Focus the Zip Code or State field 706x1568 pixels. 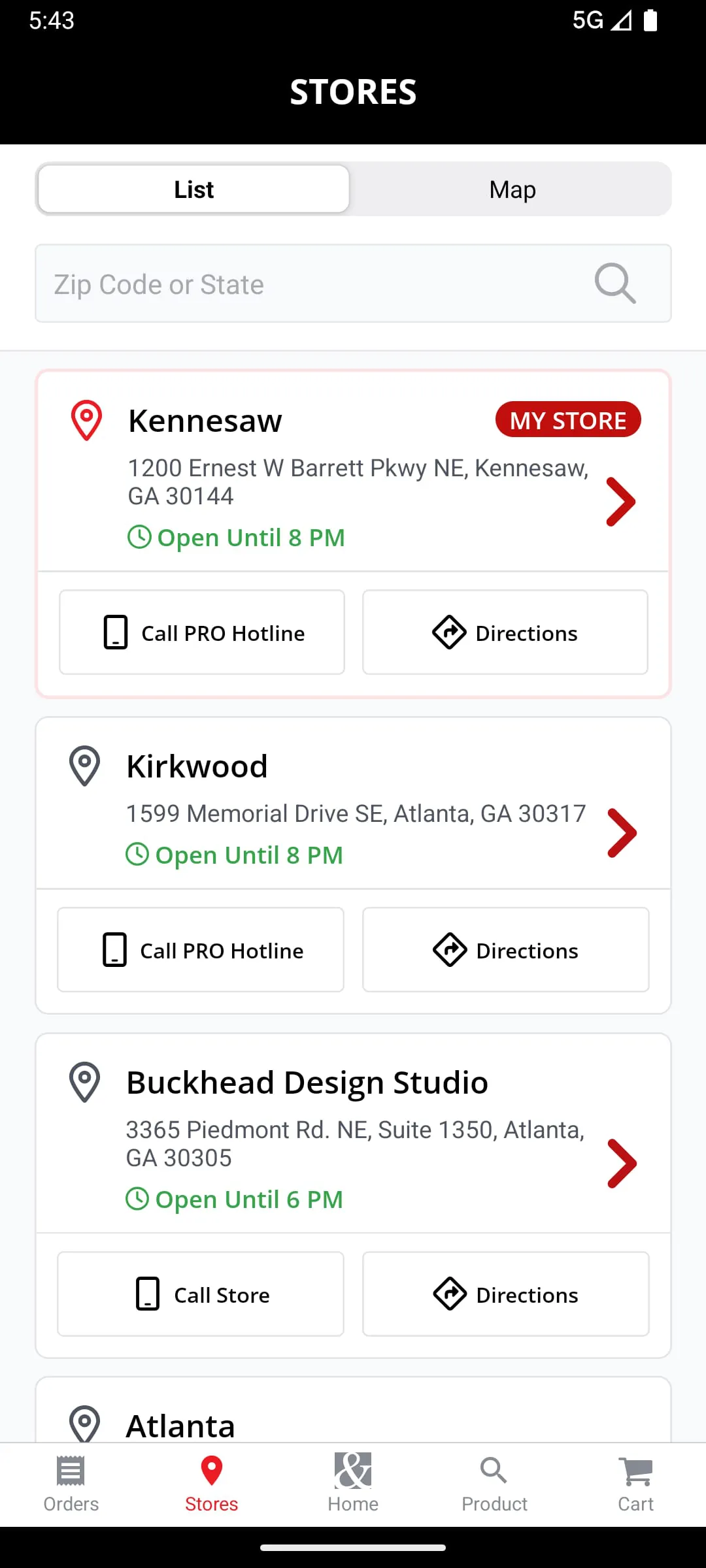pyautogui.click(x=307, y=284)
